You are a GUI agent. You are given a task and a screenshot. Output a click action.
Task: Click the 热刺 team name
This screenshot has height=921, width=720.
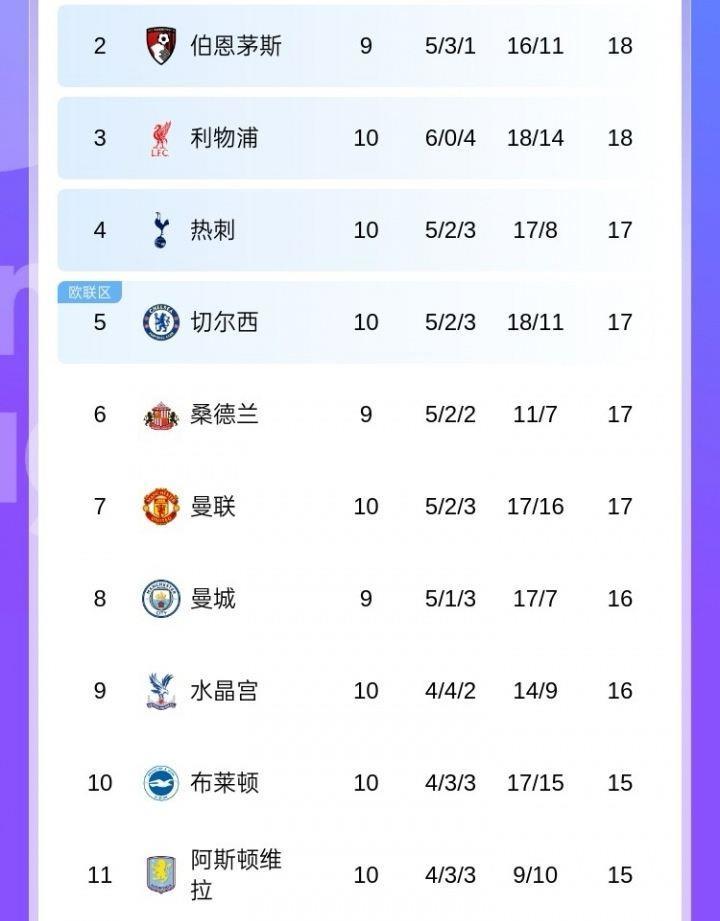210,230
